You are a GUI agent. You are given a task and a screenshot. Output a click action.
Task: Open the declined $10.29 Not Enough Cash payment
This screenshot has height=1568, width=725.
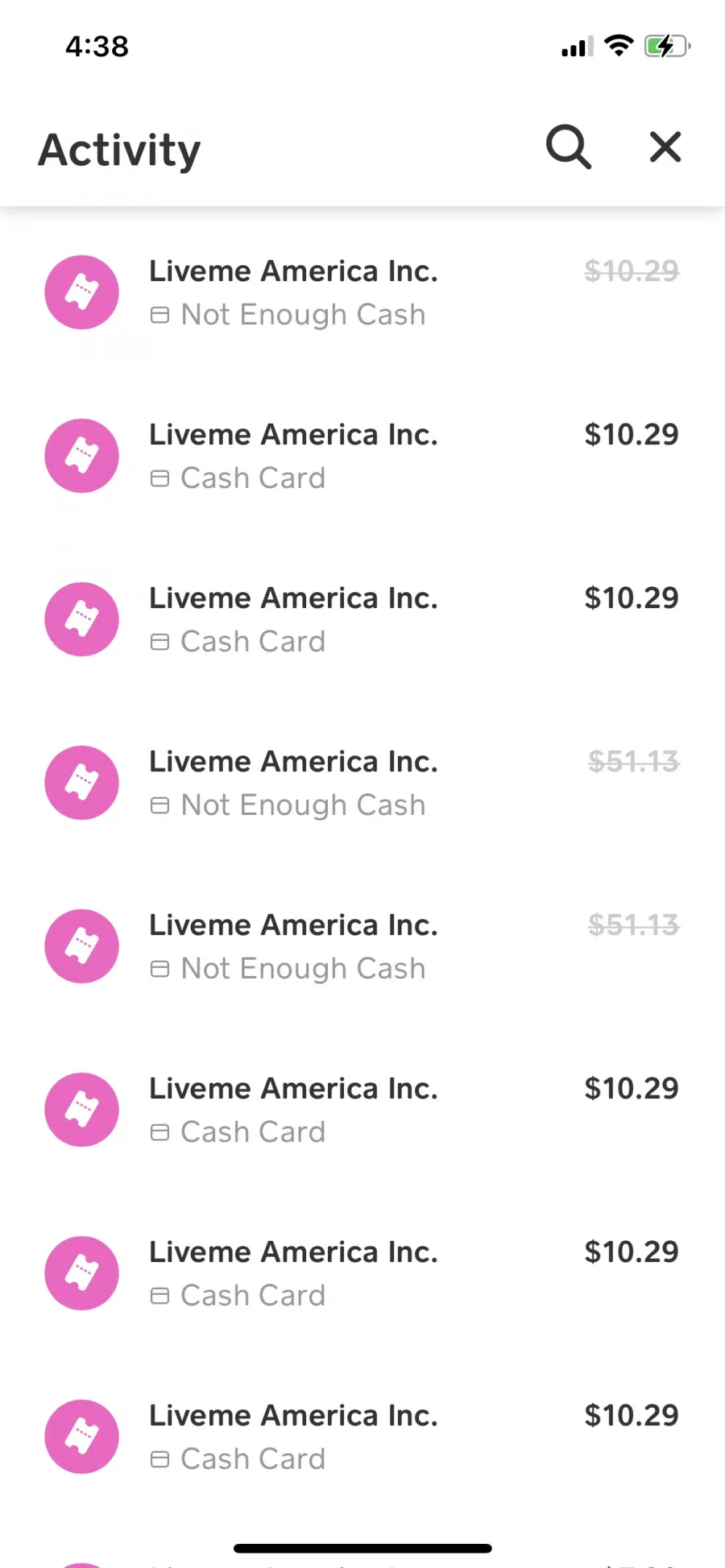(362, 292)
